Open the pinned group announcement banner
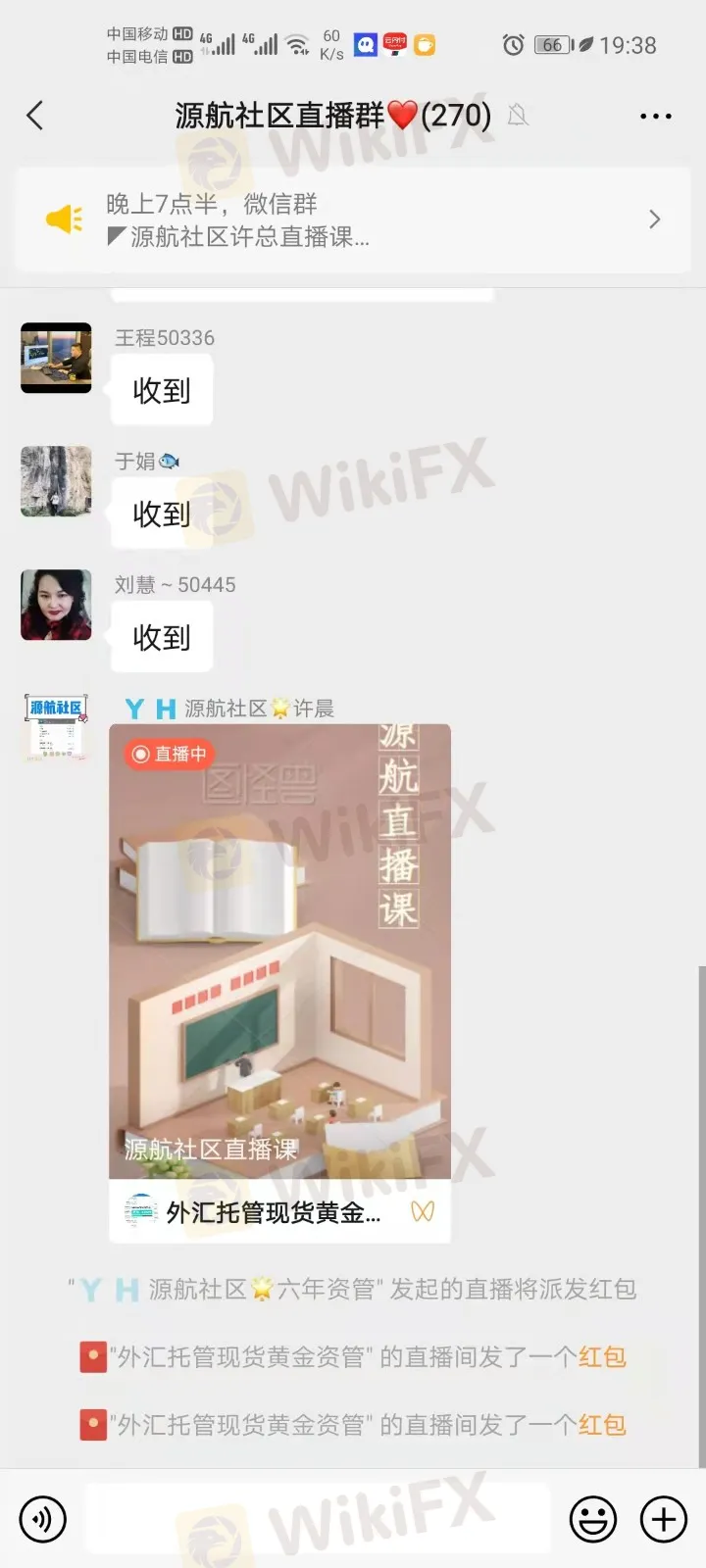 click(x=353, y=220)
